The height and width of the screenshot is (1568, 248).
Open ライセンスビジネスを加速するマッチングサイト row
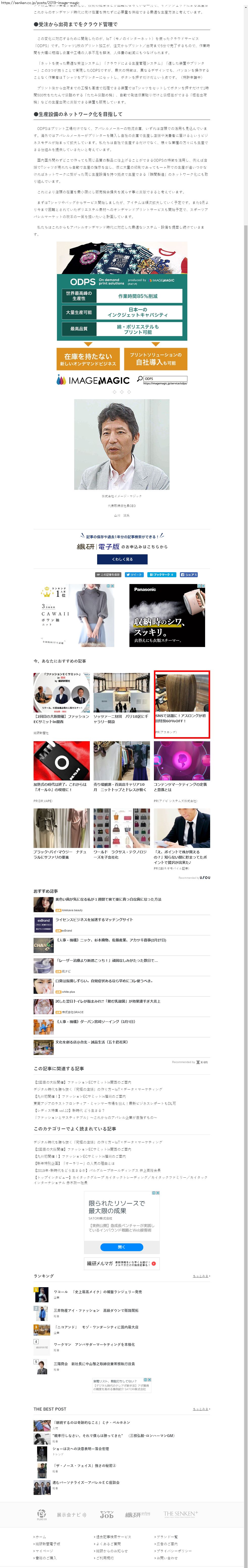point(94,920)
